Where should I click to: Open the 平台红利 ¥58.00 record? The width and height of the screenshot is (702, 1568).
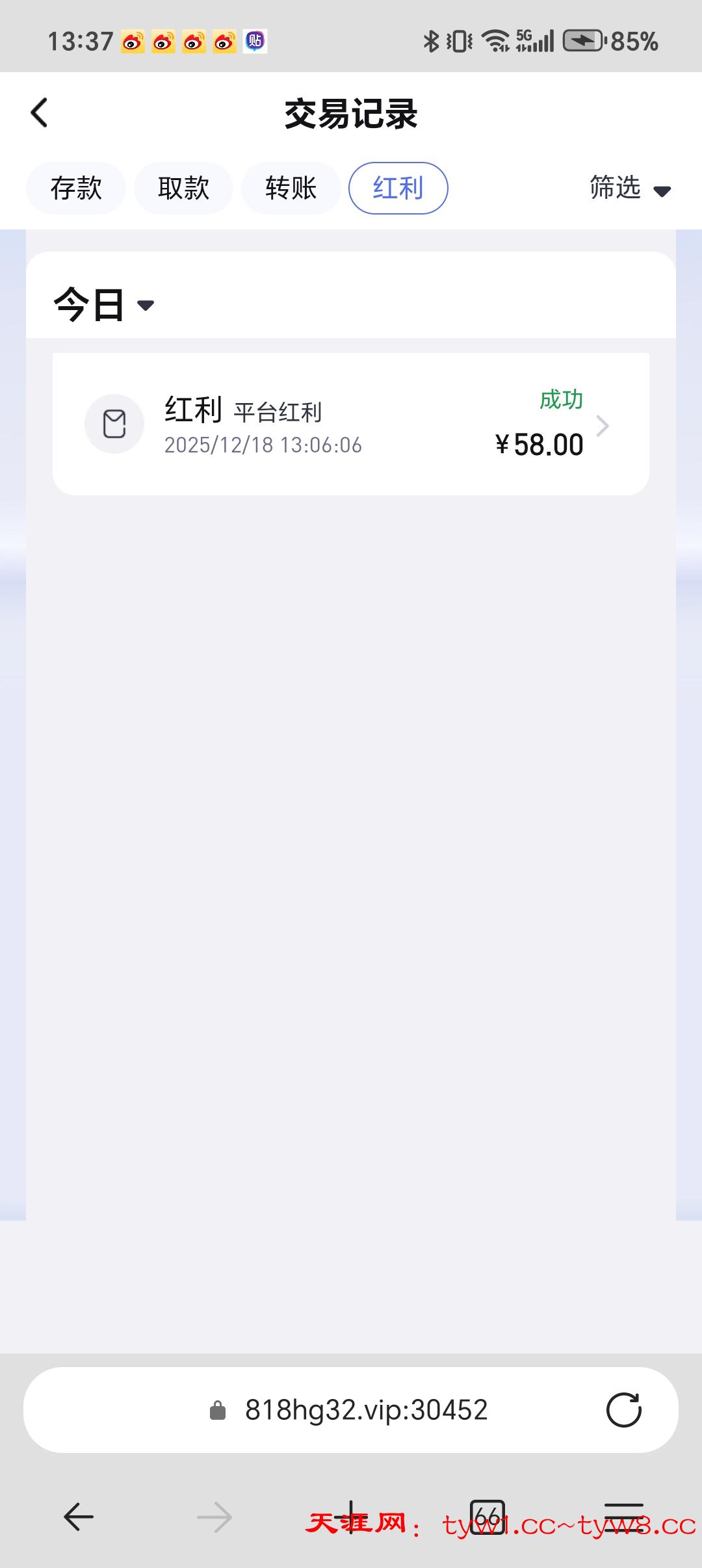coord(351,425)
